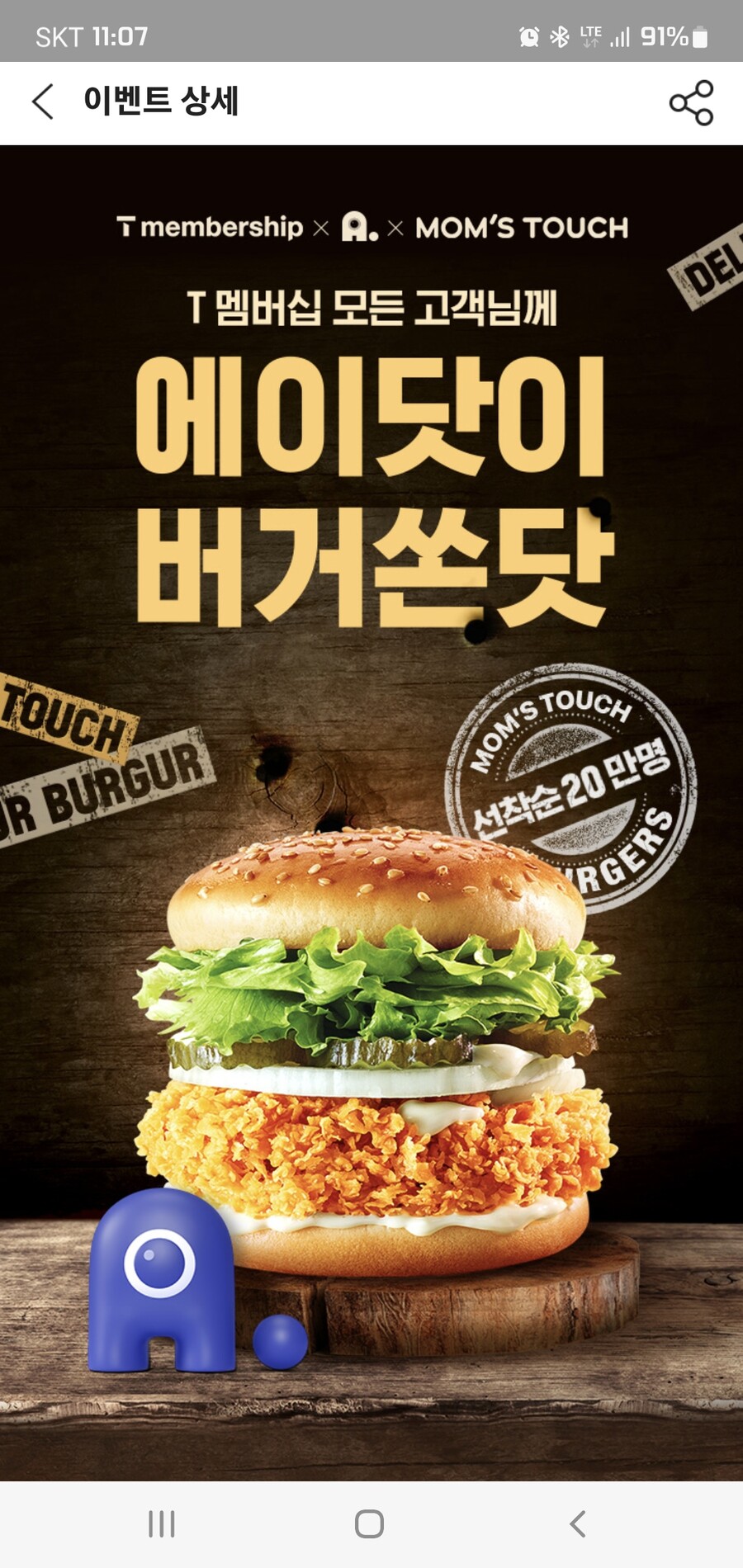Select the Bluetooth icon in the status bar
Viewport: 743px width, 1568px height.
point(558,35)
